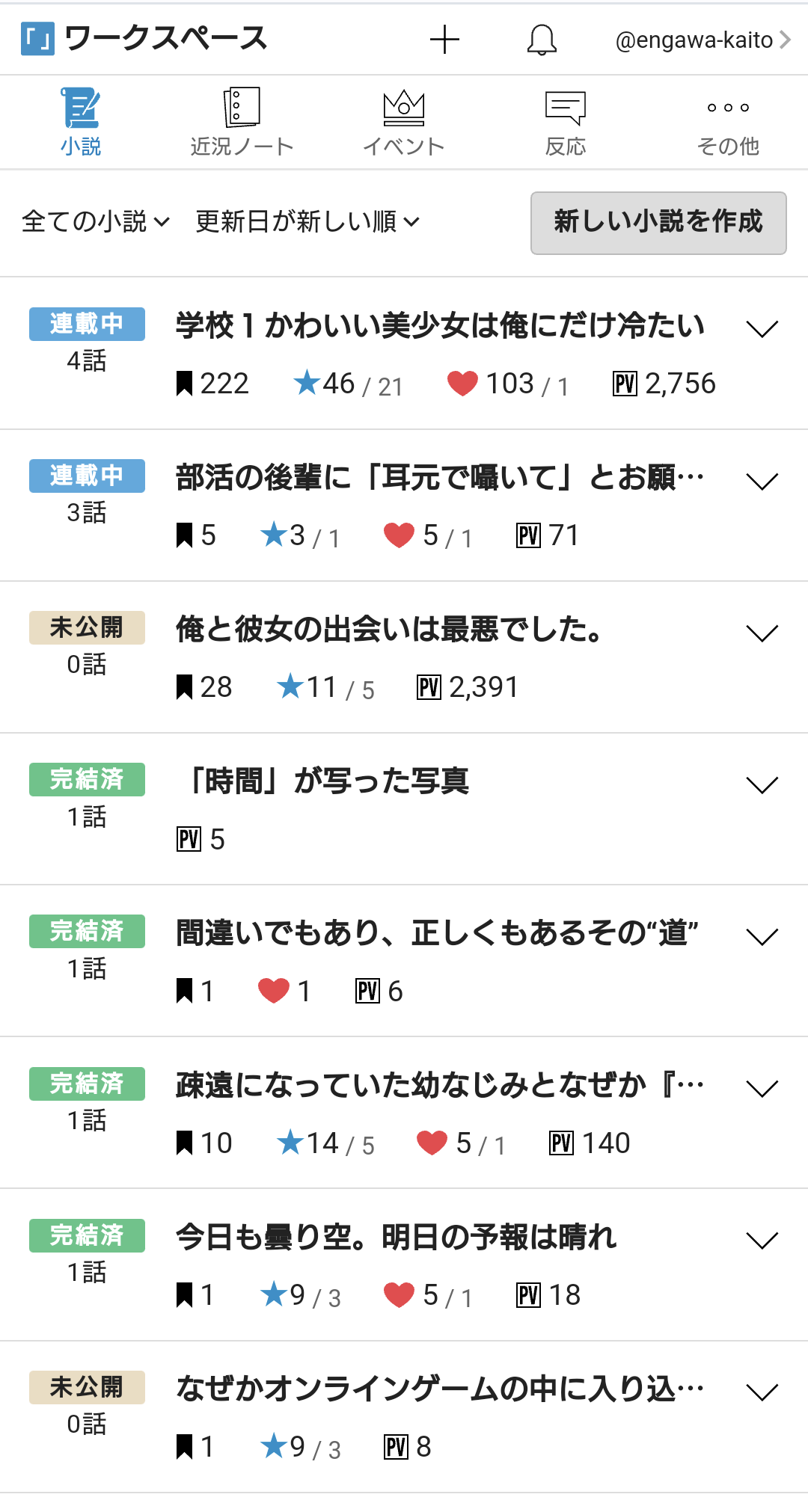Screen dimensions: 808x1512
Task: Expand options for 疎遠になっていた幼なじみ novel
Action: pos(762,1088)
